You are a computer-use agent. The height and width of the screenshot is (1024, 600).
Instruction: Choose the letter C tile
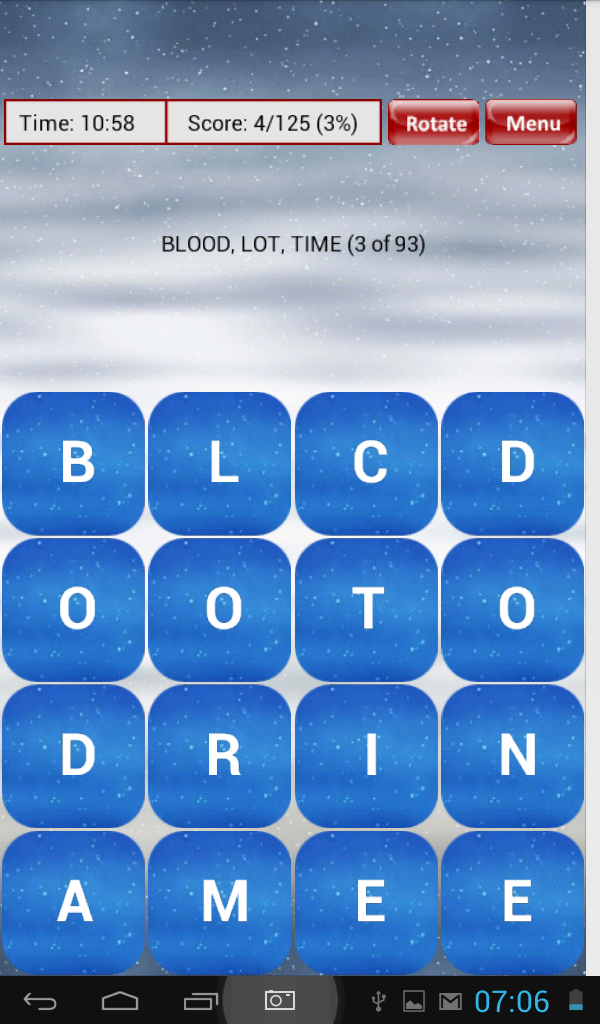coord(366,464)
